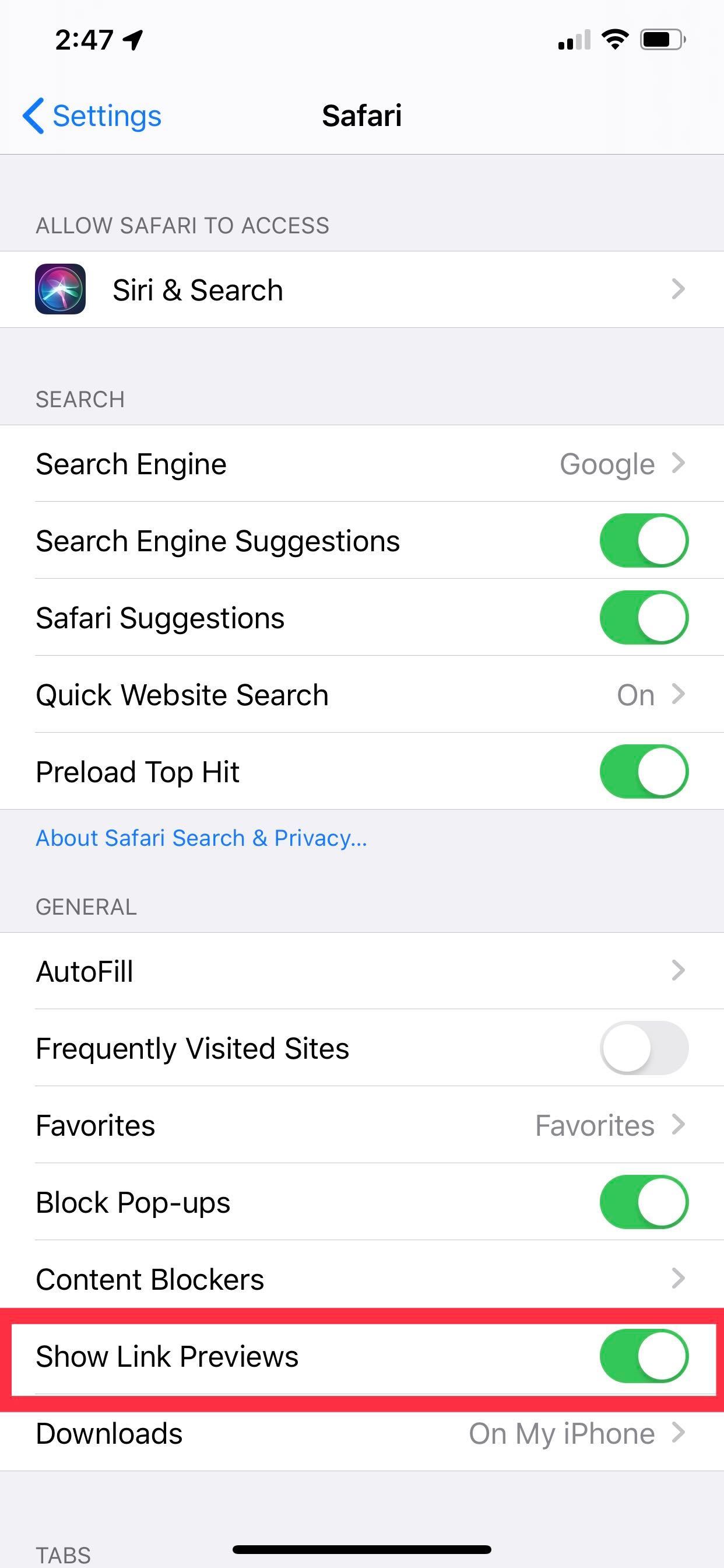The image size is (724, 1568).
Task: Open Content Blockers
Action: (x=362, y=1278)
